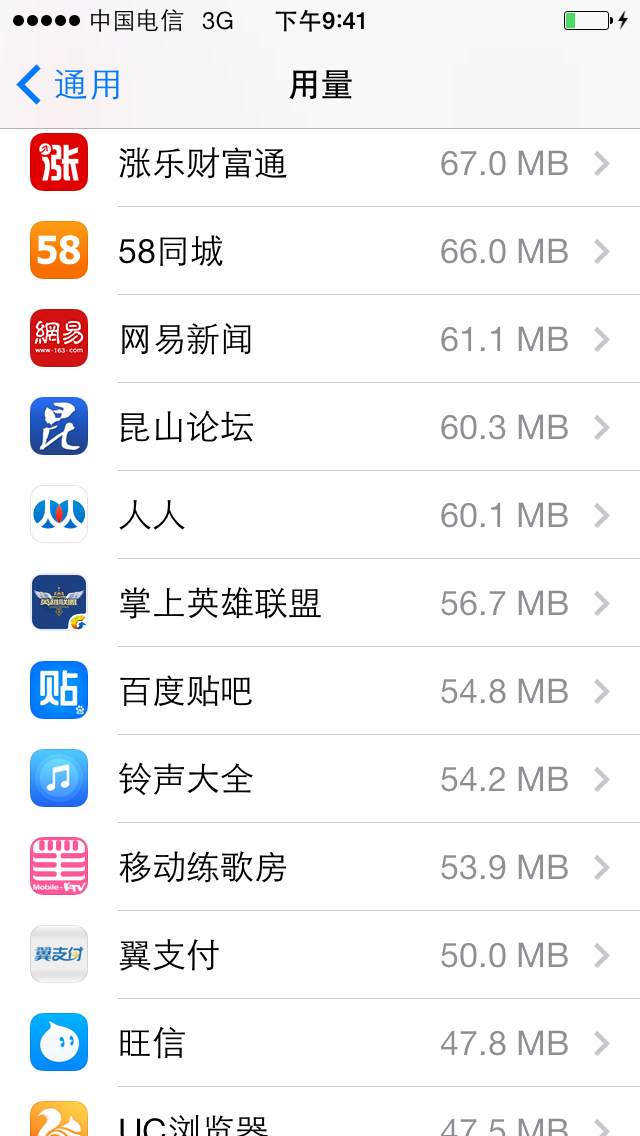The image size is (640, 1136).
Task: Go back to 通用 settings
Action: tap(68, 85)
